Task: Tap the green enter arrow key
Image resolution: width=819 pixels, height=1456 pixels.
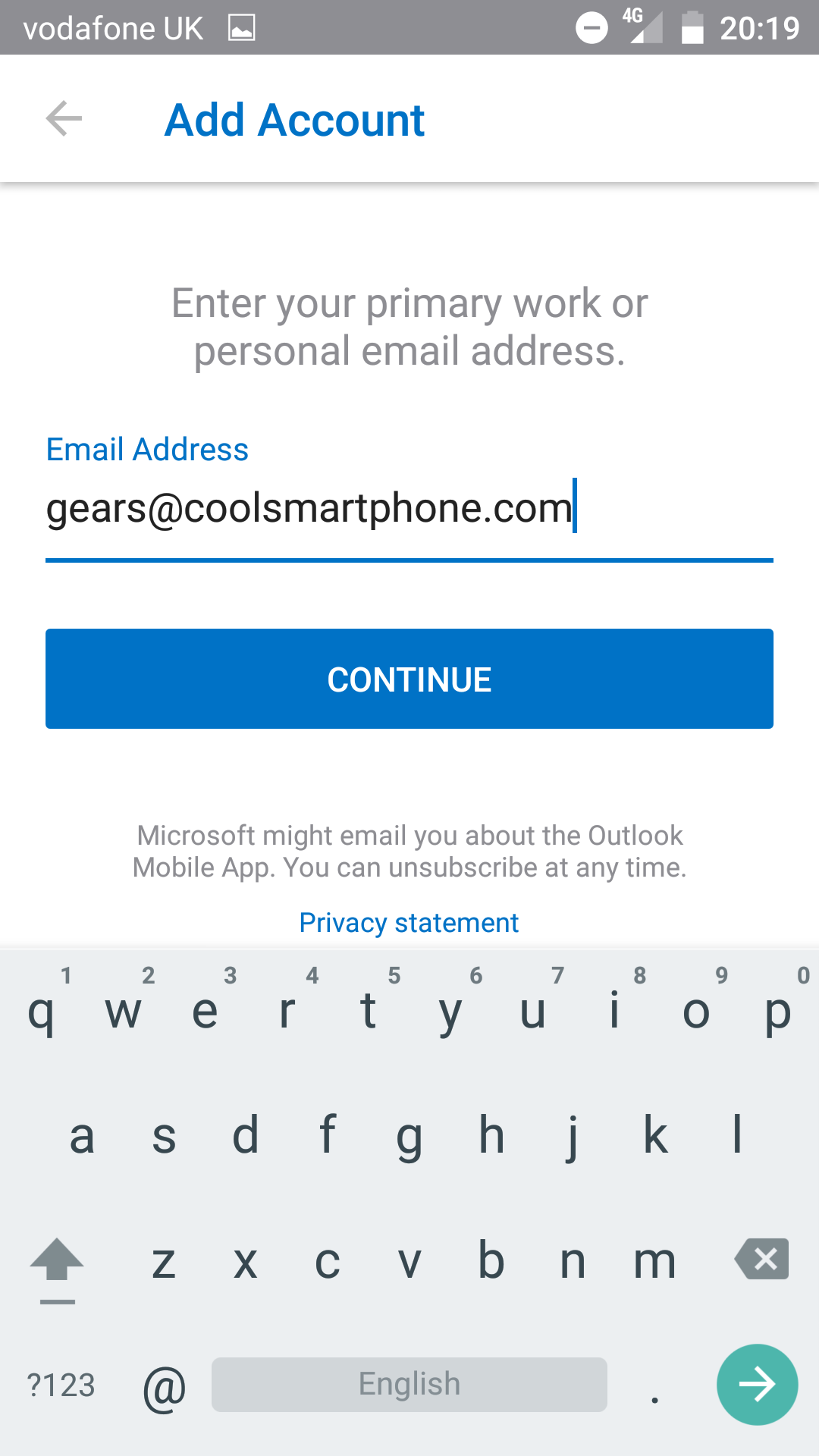Action: pyautogui.click(x=757, y=1385)
